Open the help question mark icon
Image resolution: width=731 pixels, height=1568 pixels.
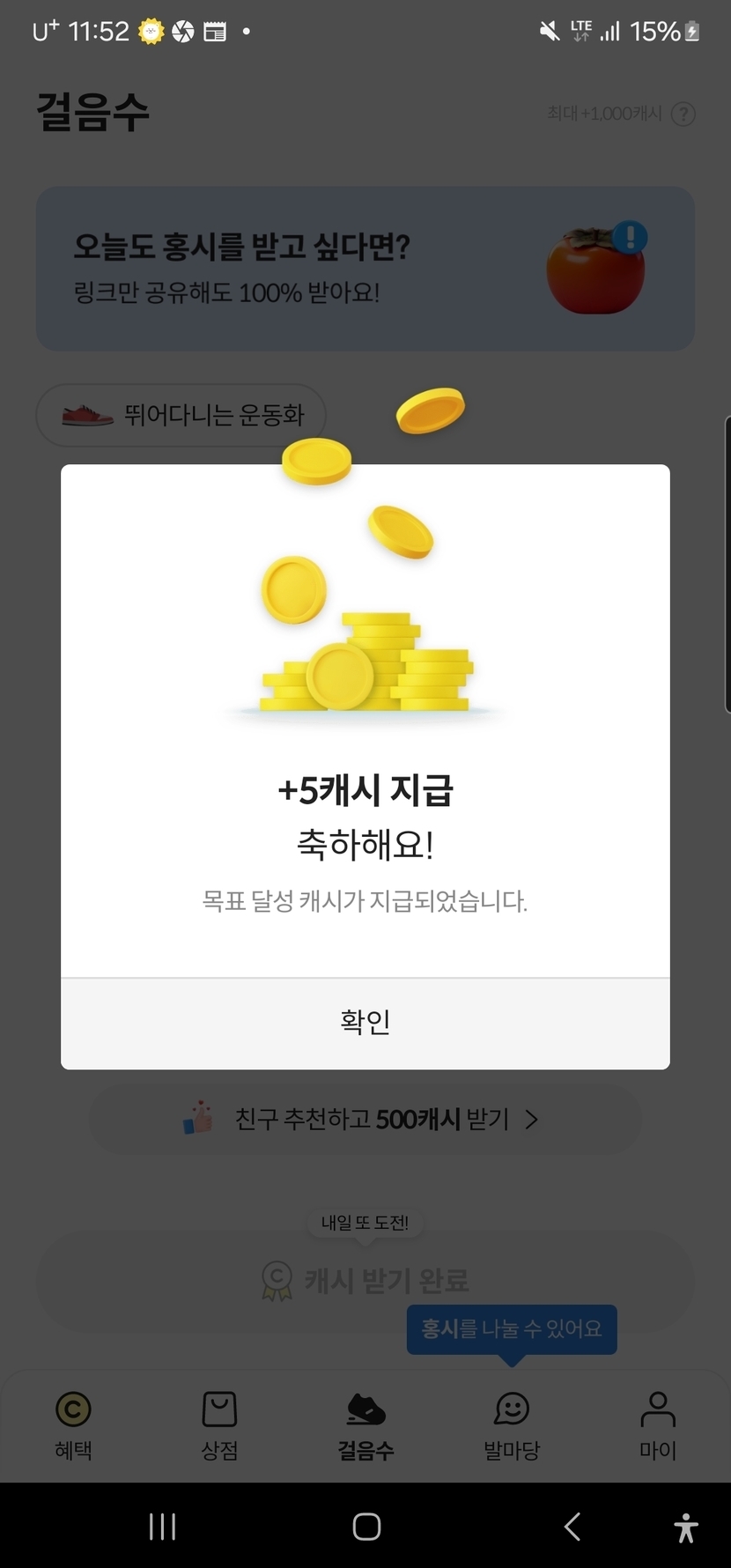(x=683, y=114)
